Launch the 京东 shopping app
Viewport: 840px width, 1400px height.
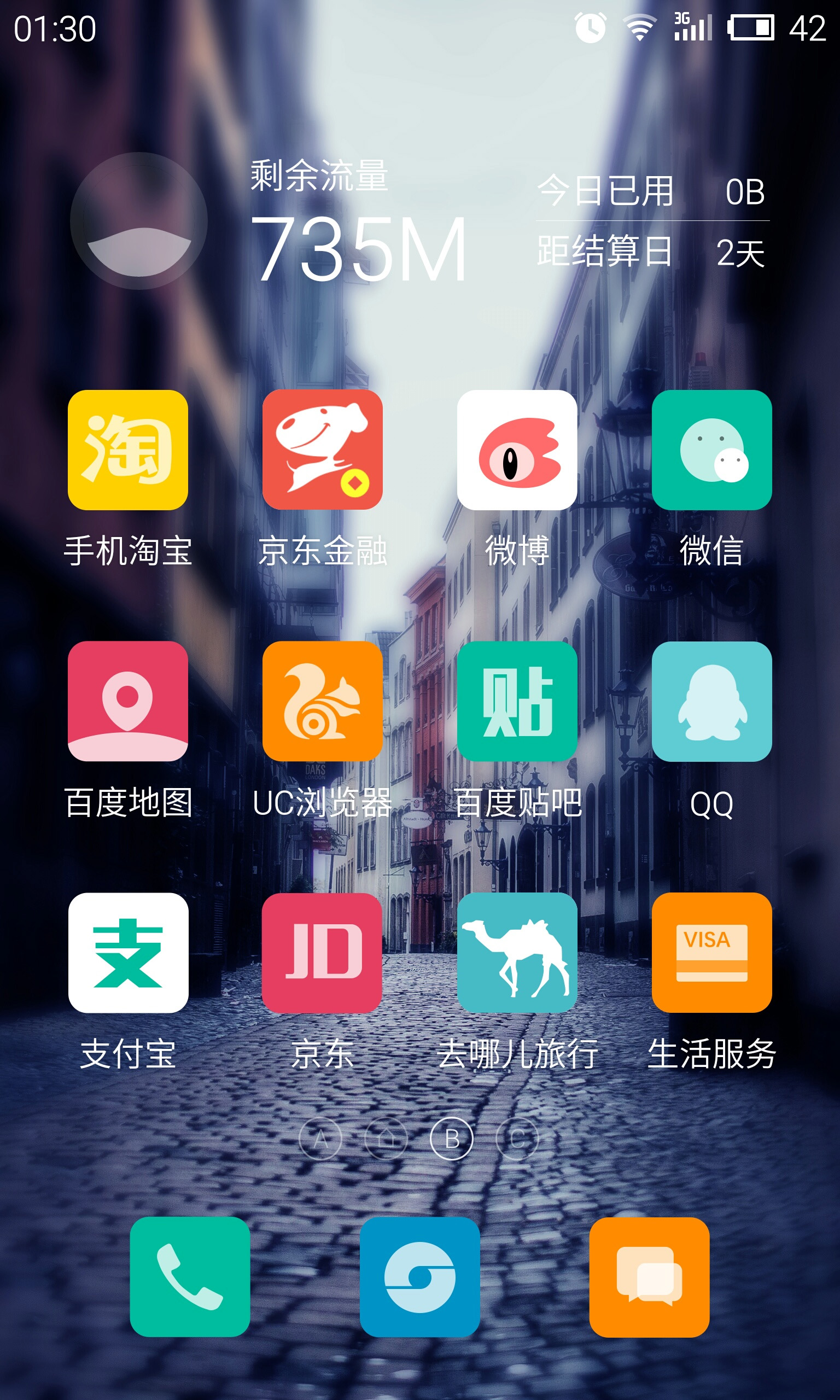pos(322,953)
